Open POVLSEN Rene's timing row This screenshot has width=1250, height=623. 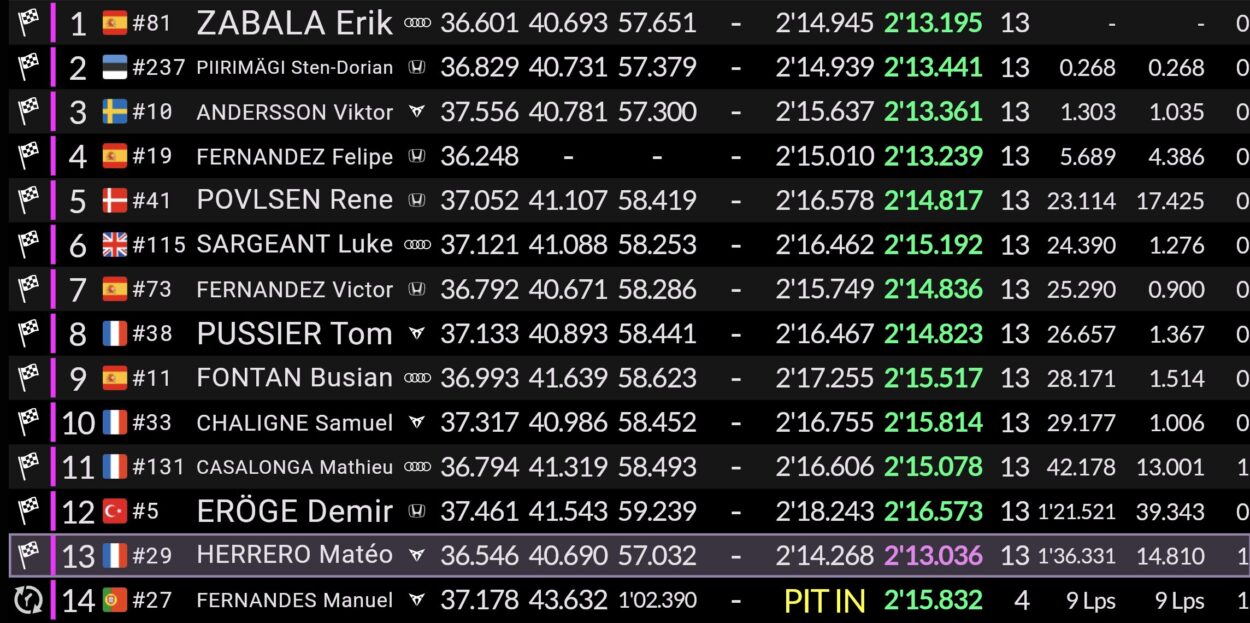[x=294, y=200]
